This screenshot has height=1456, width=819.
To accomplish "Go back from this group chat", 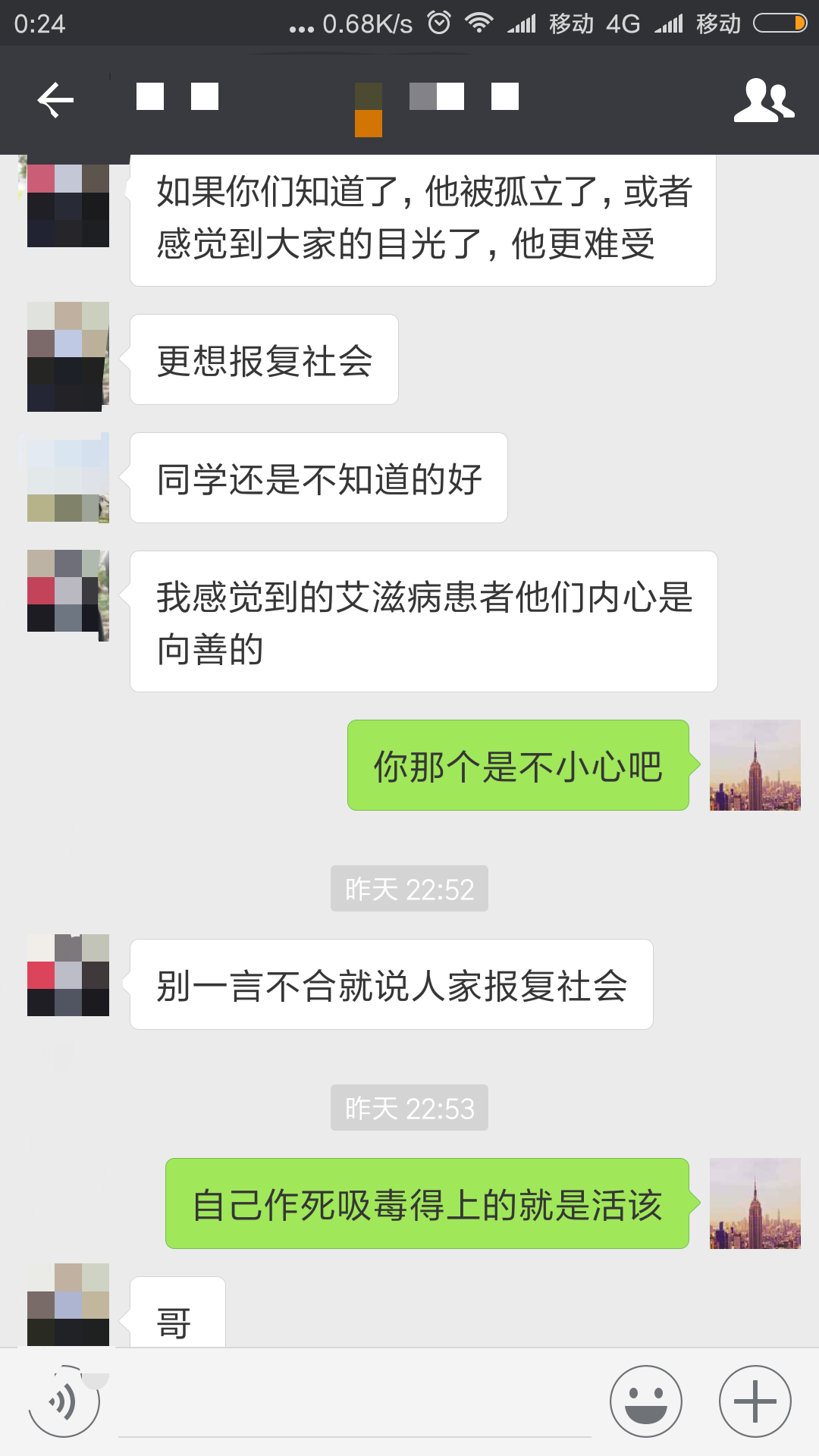I will (x=55, y=100).
